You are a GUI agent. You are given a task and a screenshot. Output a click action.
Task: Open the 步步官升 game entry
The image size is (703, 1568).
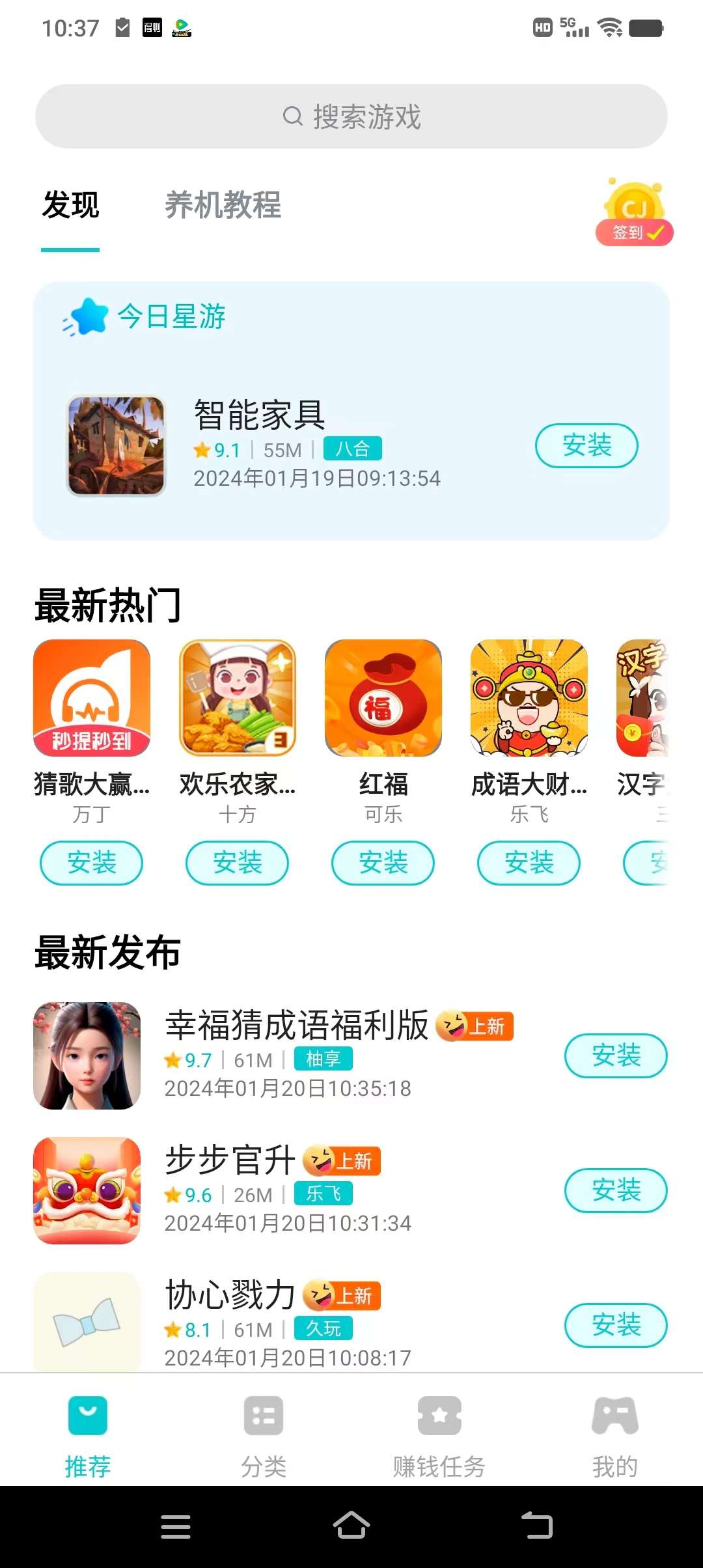pyautogui.click(x=230, y=1160)
